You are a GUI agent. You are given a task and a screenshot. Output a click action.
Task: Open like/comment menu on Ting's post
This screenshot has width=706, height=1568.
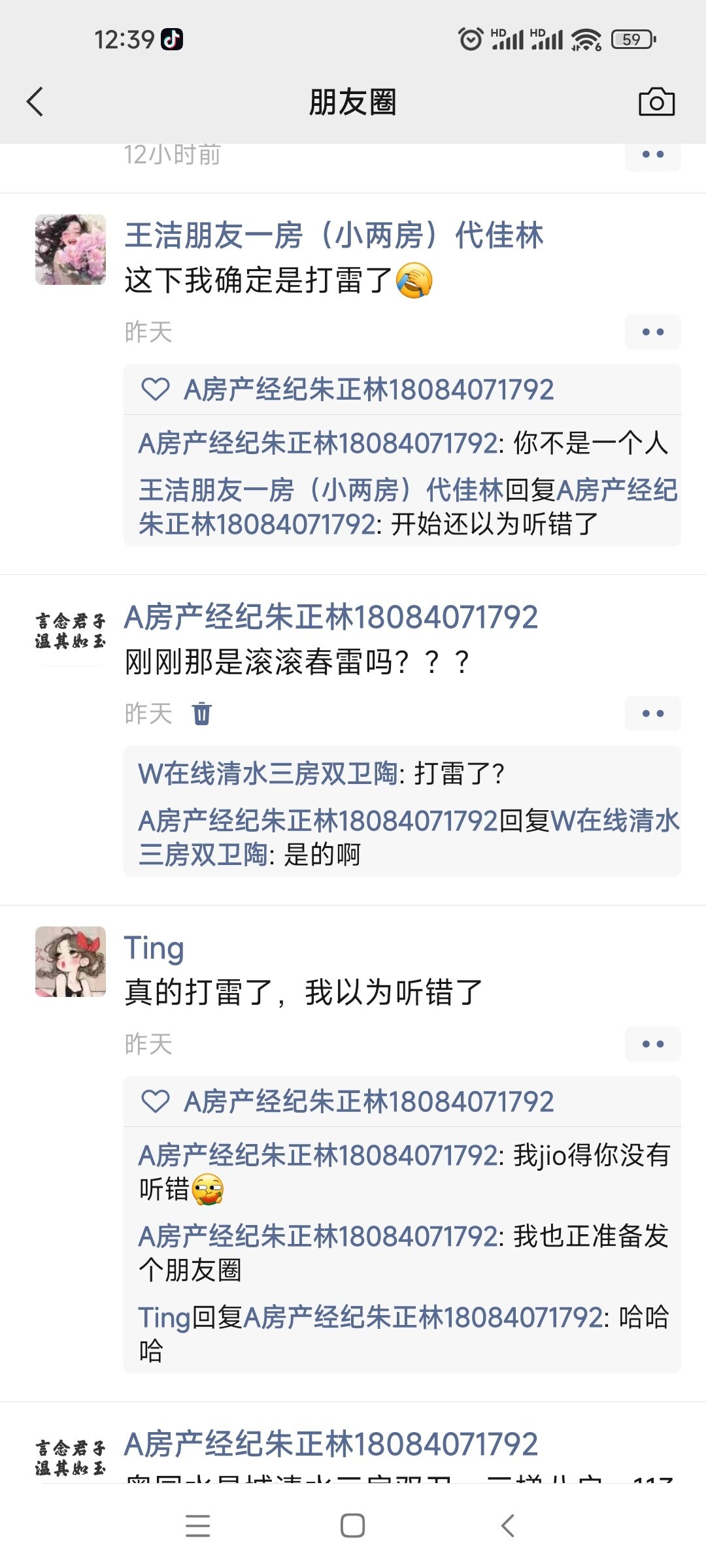click(652, 1044)
